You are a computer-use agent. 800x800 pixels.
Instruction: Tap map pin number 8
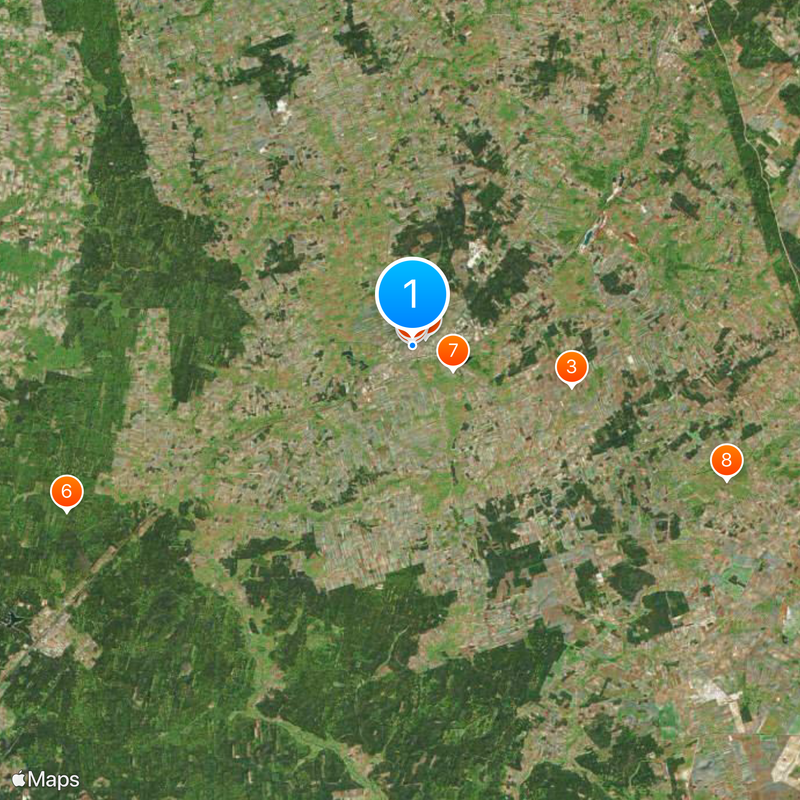tap(727, 461)
